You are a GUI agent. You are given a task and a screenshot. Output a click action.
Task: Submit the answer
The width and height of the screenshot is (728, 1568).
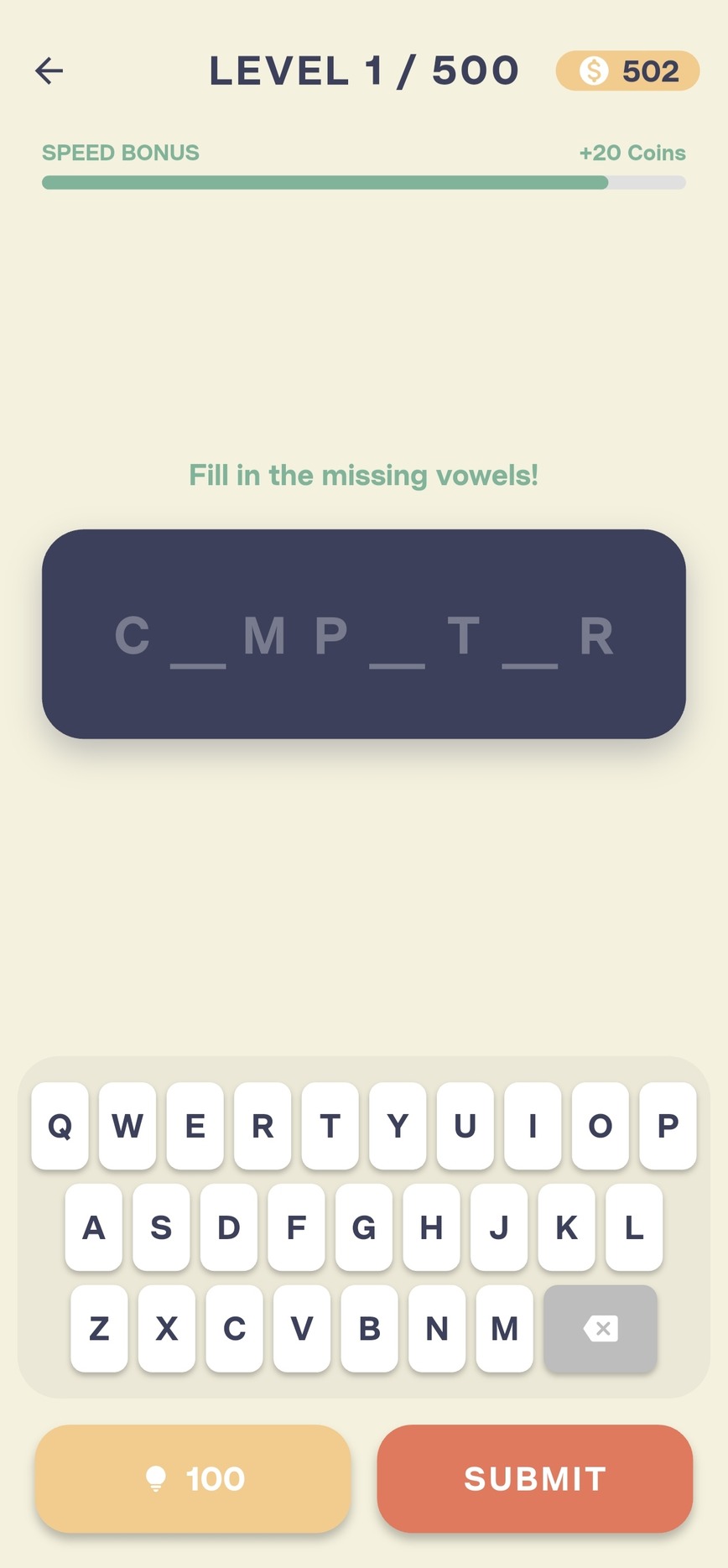tap(534, 1478)
